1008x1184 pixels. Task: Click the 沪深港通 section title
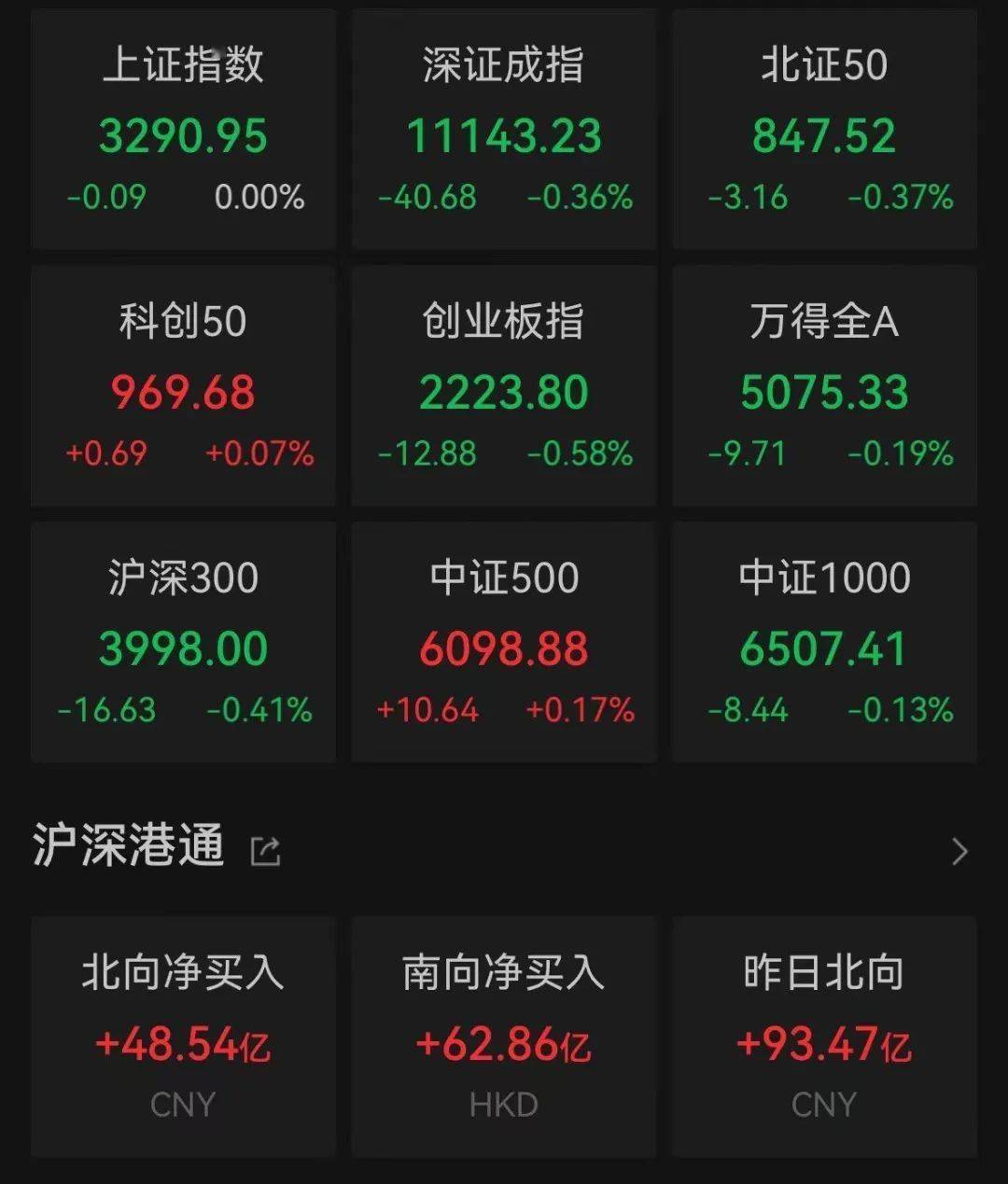point(128,847)
